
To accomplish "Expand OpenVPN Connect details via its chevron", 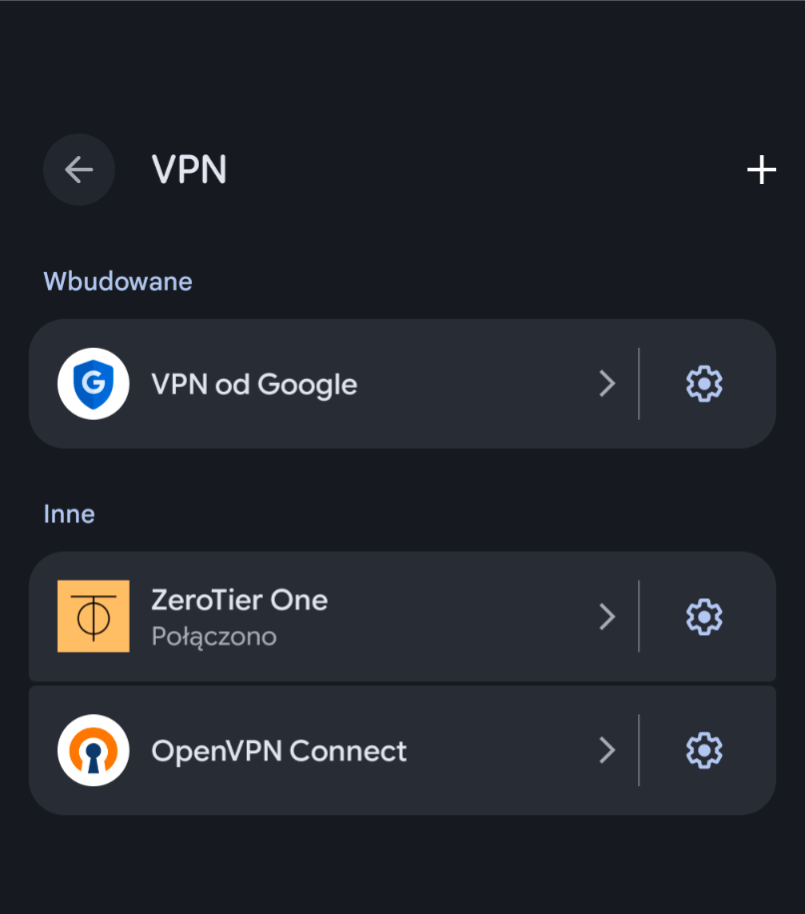I will [x=607, y=750].
